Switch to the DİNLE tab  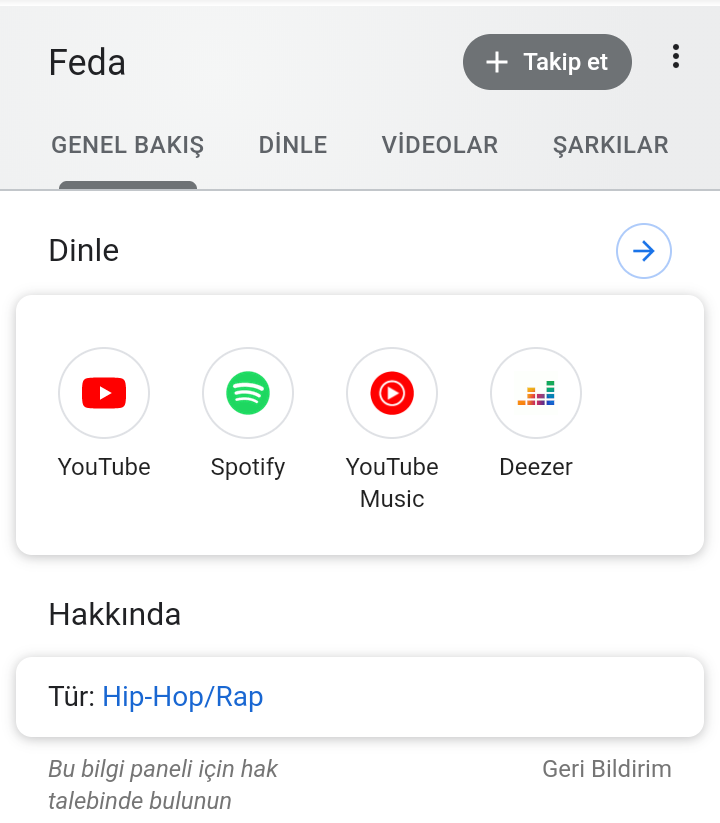tap(293, 145)
